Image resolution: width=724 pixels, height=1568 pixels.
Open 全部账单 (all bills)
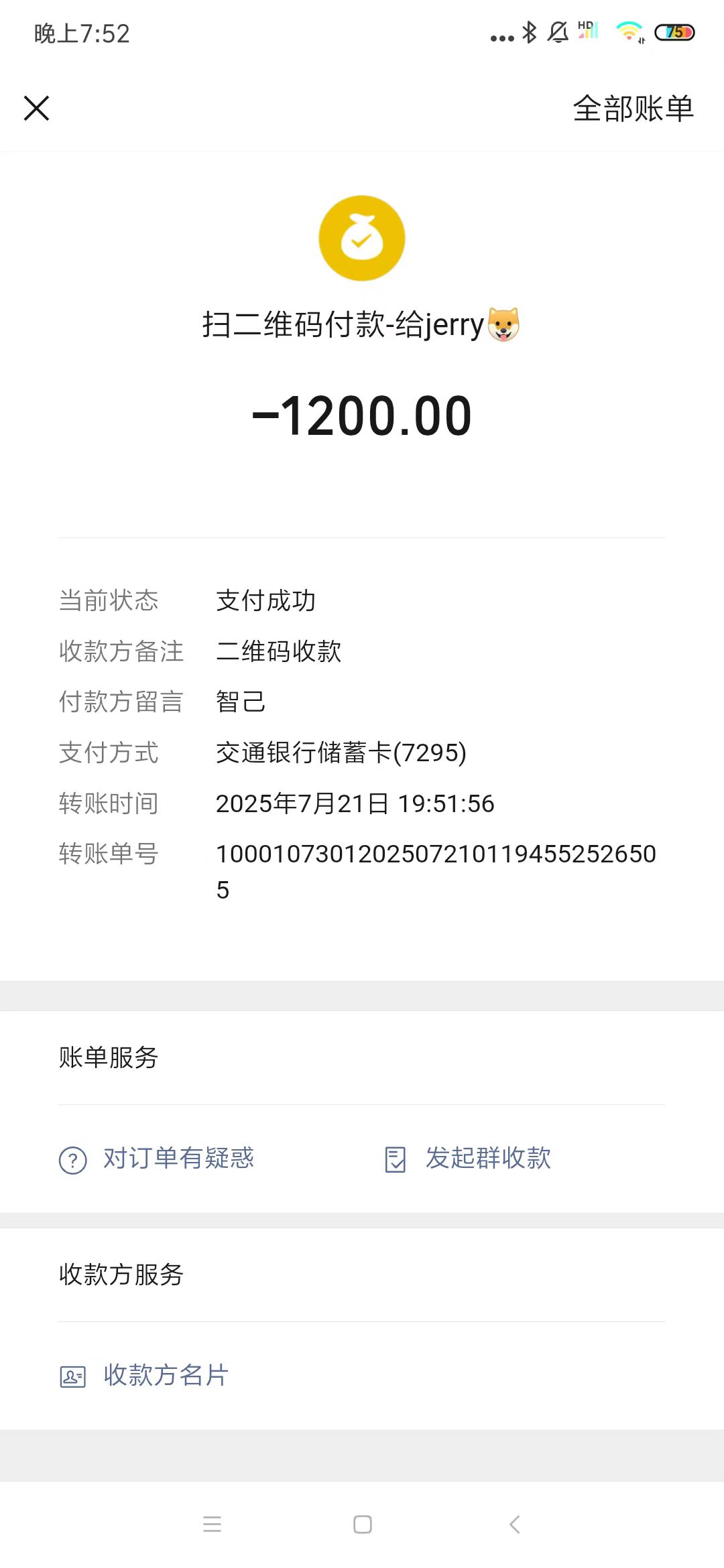633,109
